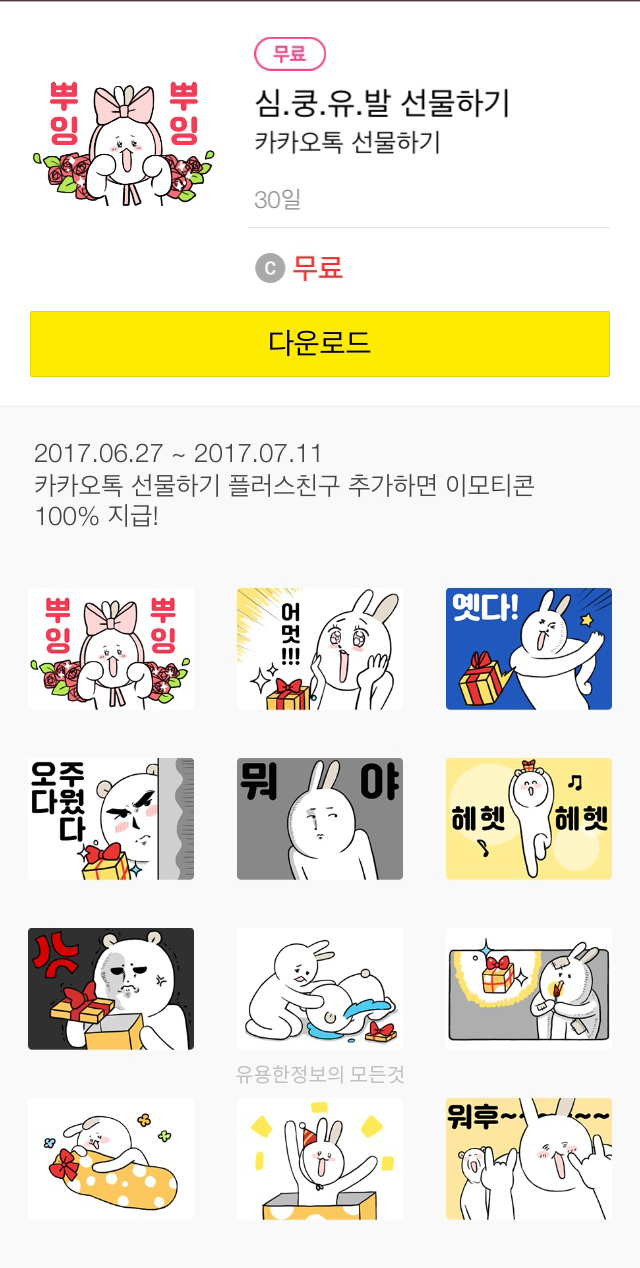Screen dimensions: 640x1268
Task: Tap the yellow 다운로드 button
Action: pyautogui.click(x=320, y=344)
